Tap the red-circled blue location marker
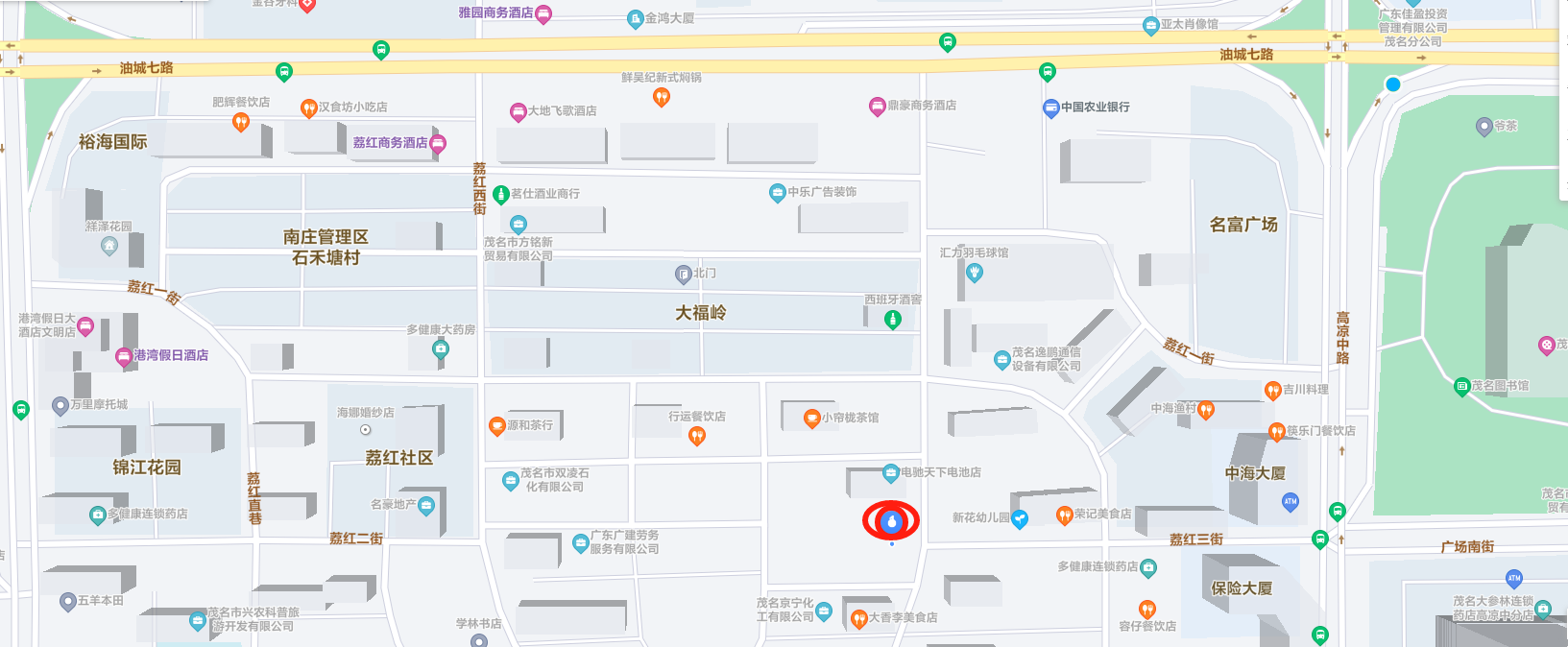 (892, 521)
